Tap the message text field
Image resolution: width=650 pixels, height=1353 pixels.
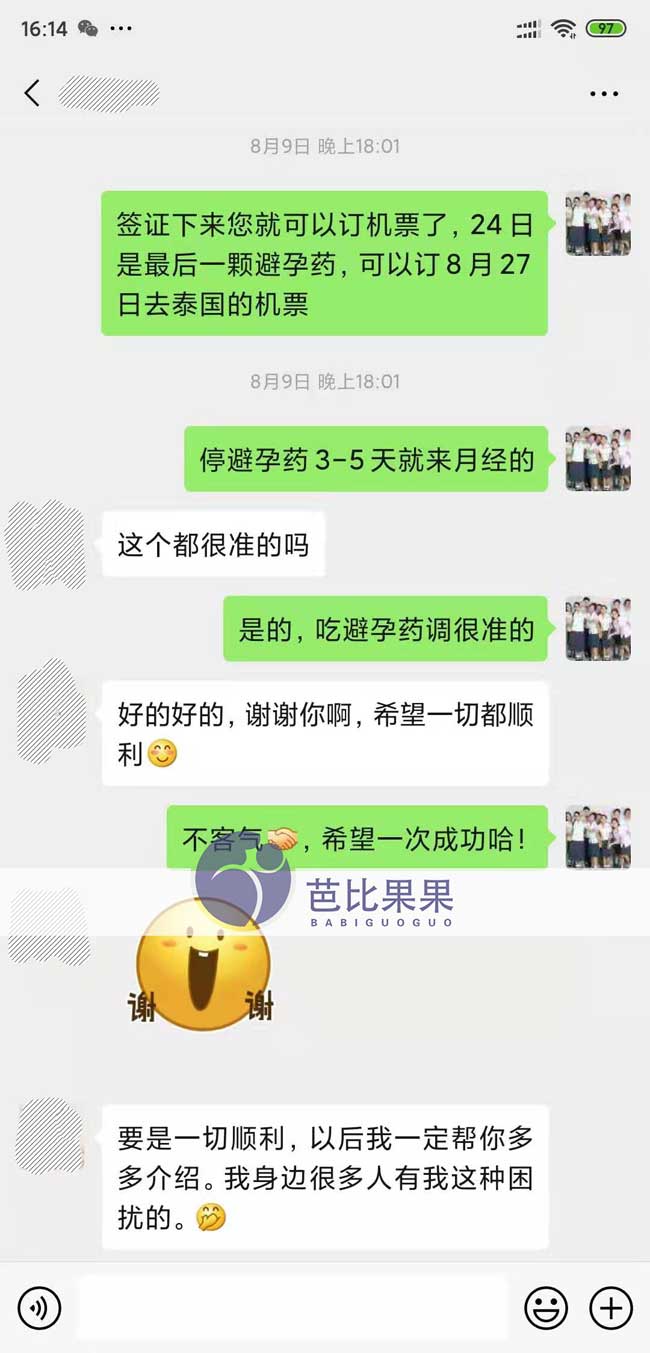[292, 1308]
